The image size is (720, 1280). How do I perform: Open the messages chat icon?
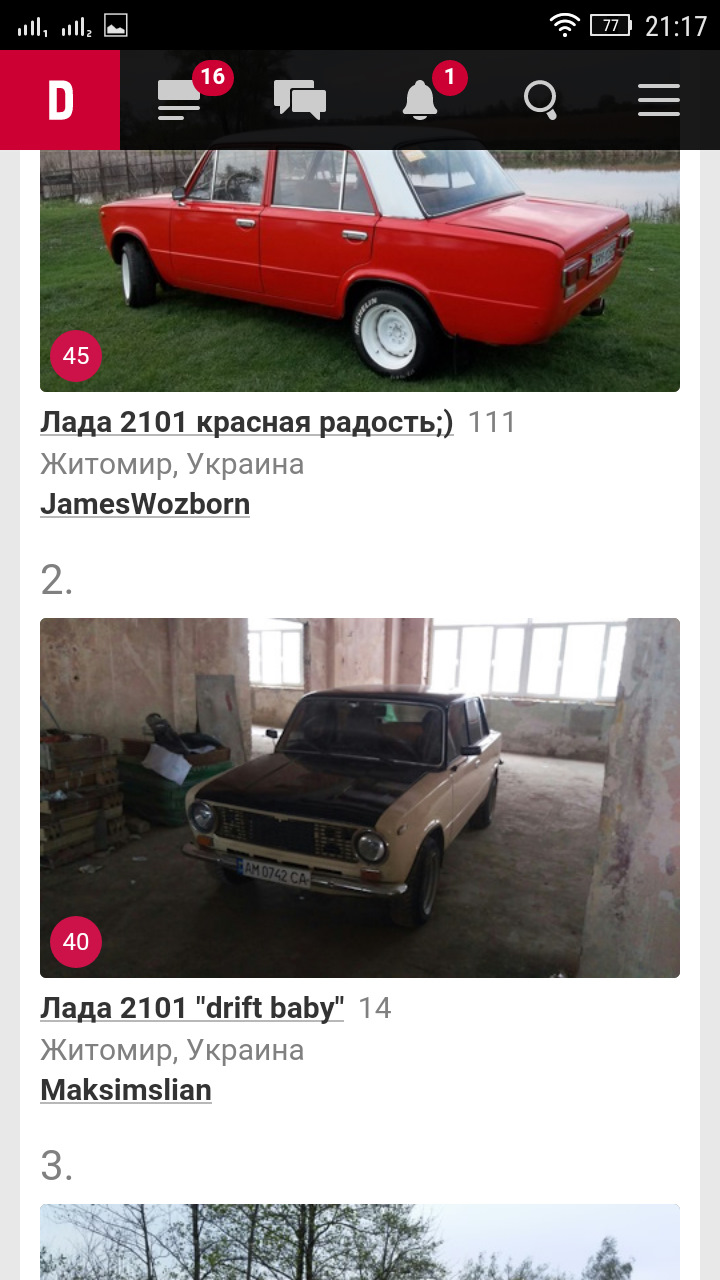pyautogui.click(x=299, y=100)
